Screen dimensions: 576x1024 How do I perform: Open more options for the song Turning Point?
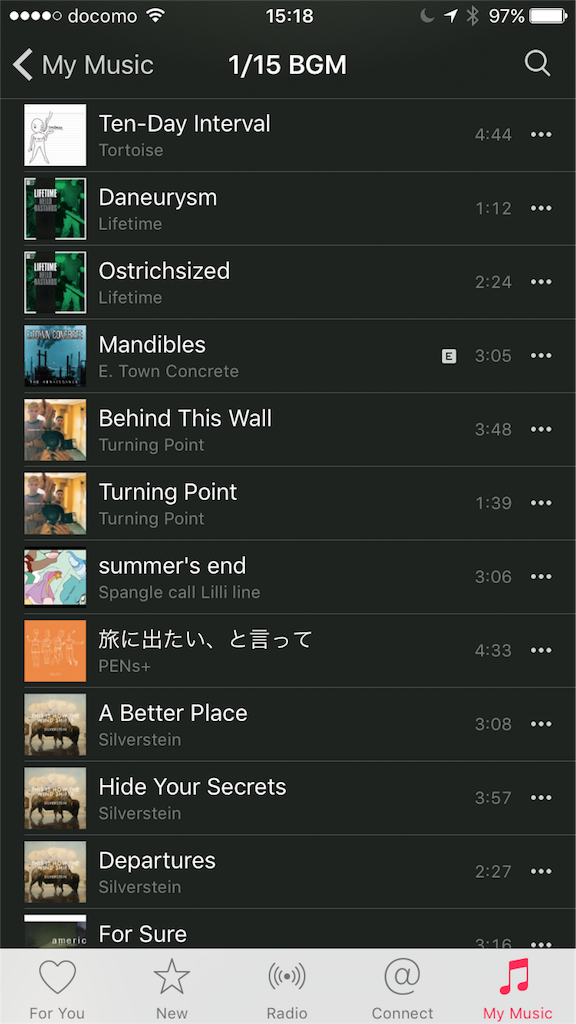point(541,504)
